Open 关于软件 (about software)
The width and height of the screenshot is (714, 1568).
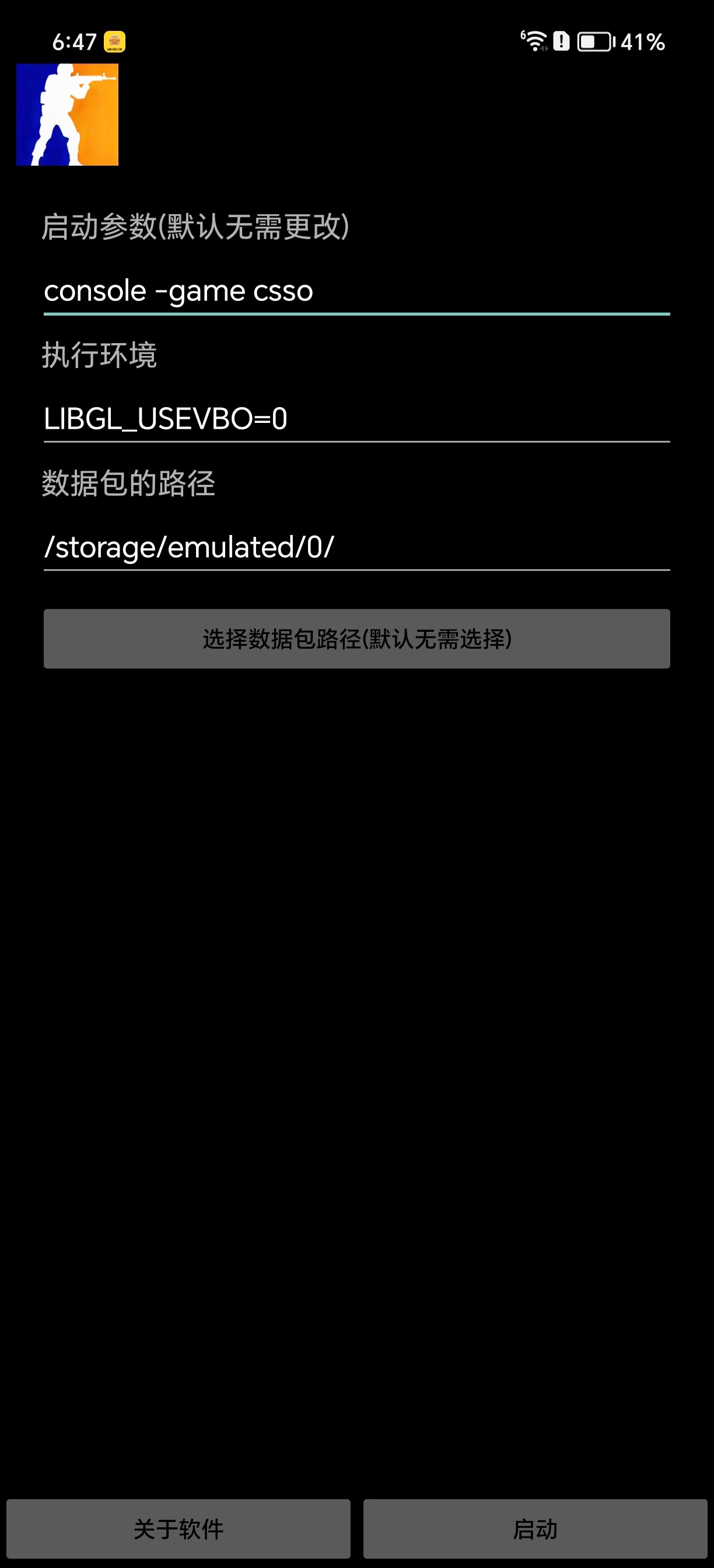178,1528
